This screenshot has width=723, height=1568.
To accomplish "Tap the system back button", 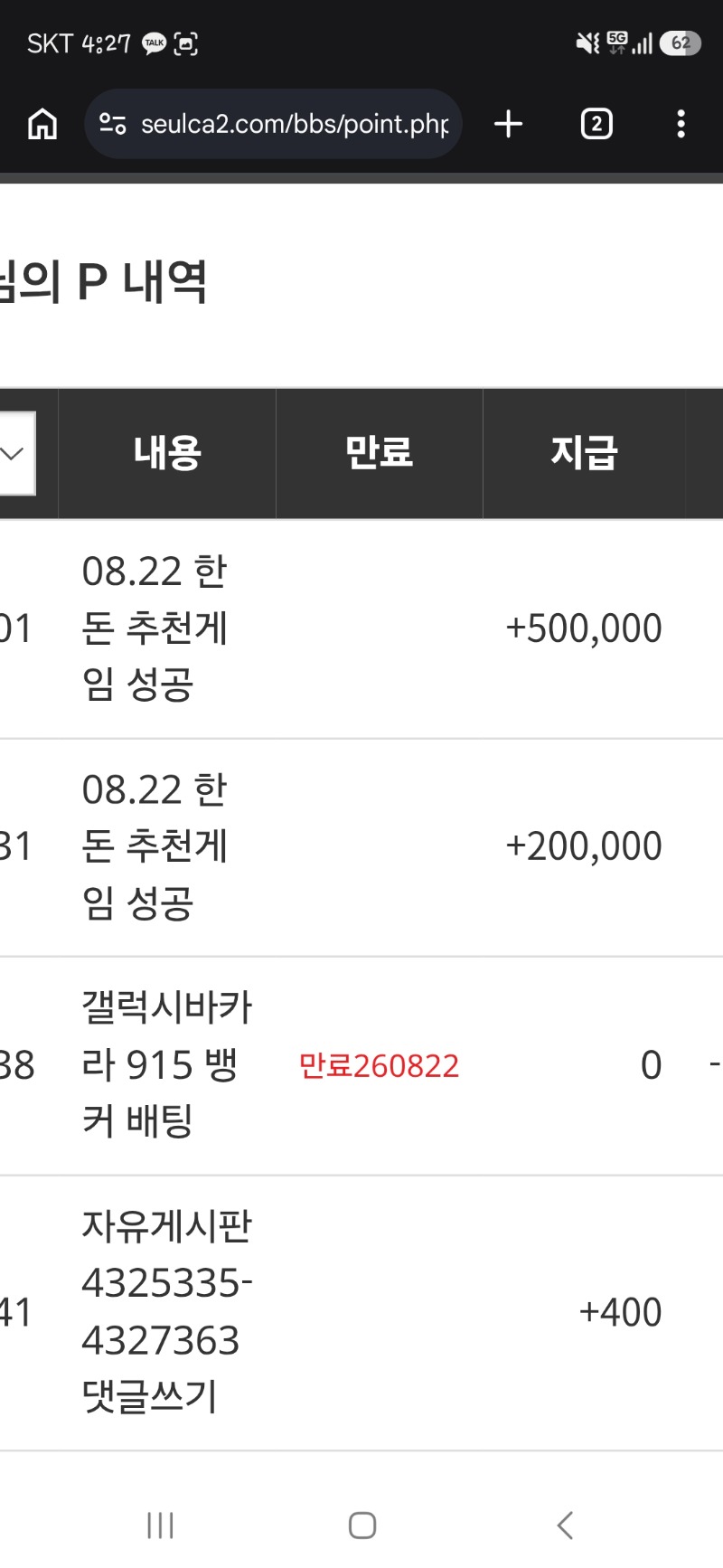I will click(x=565, y=1525).
